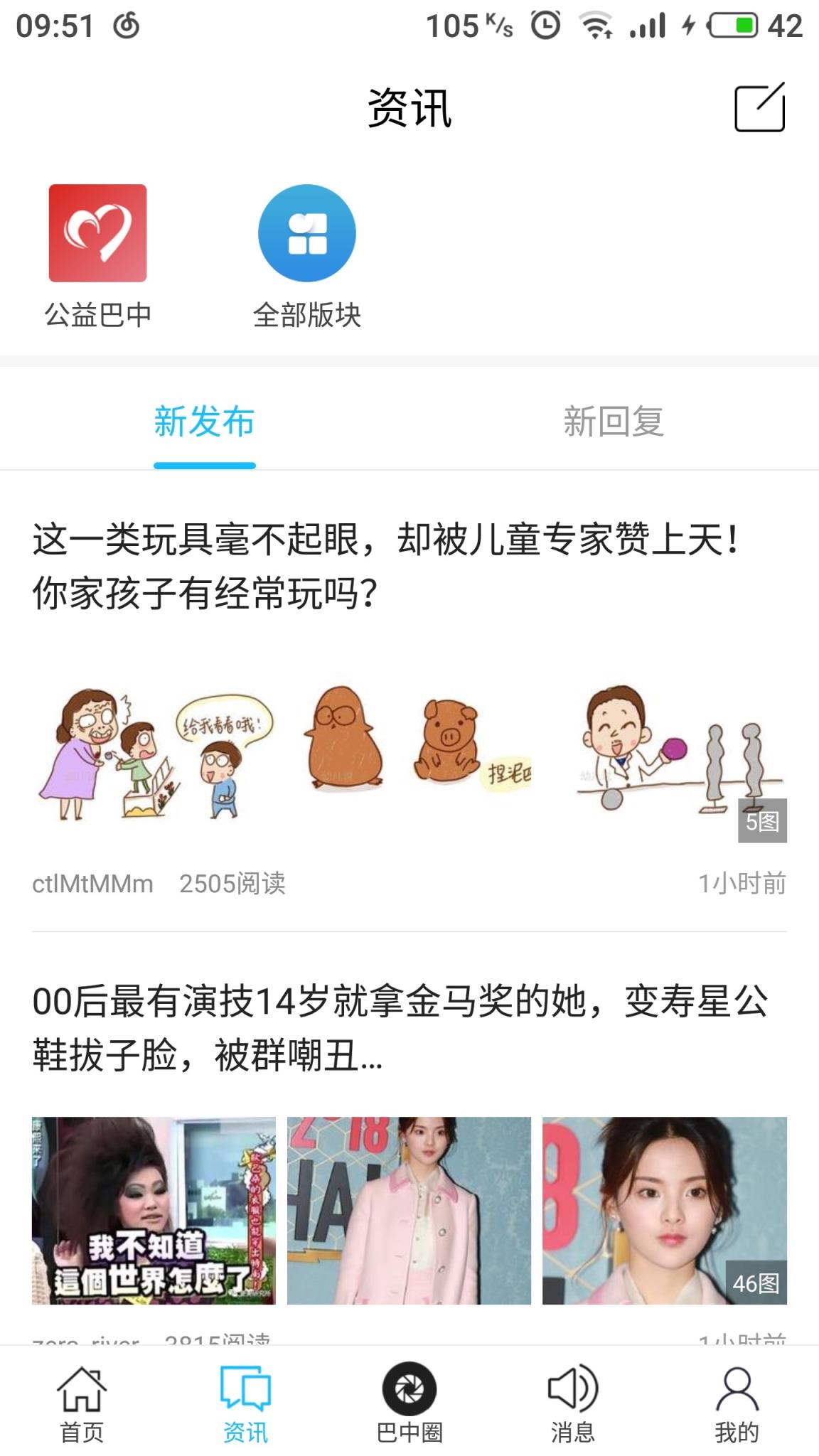Compose a new post via the edit icon
Image resolution: width=819 pixels, height=1456 pixels.
click(x=759, y=107)
